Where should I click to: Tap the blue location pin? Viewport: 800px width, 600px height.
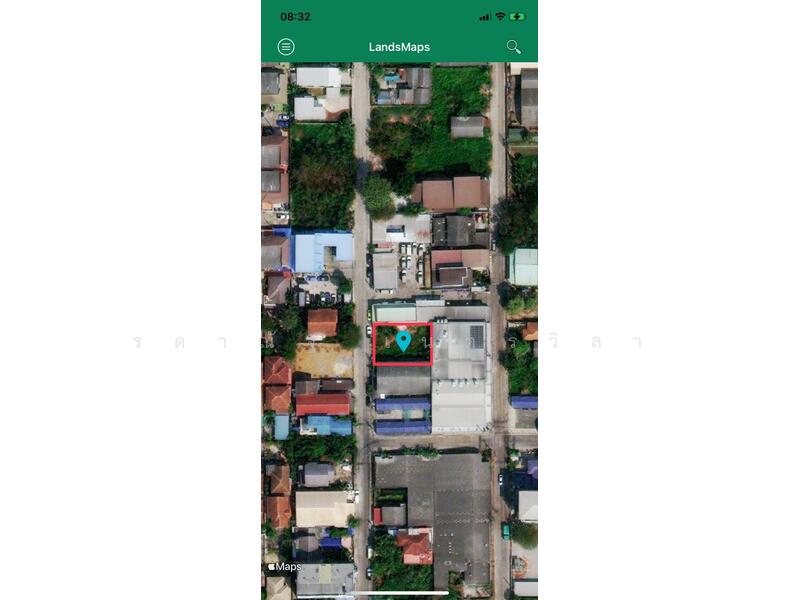(x=403, y=342)
